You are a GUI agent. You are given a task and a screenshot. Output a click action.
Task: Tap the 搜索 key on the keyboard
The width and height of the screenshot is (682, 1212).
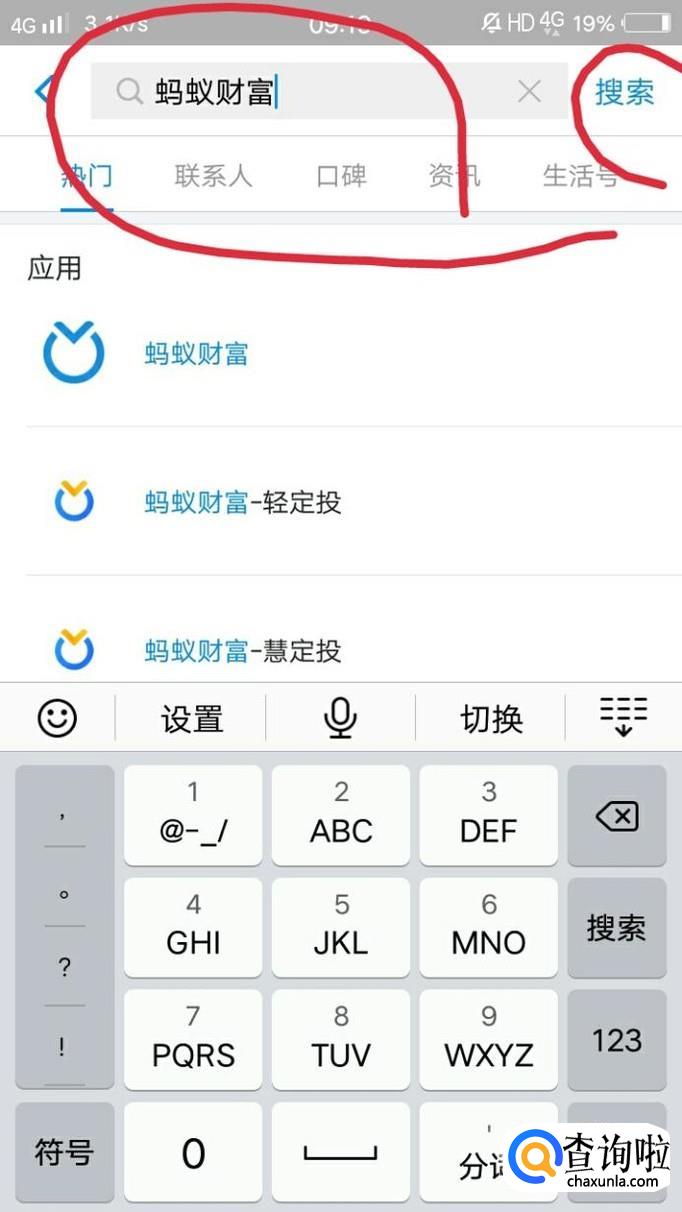(616, 928)
